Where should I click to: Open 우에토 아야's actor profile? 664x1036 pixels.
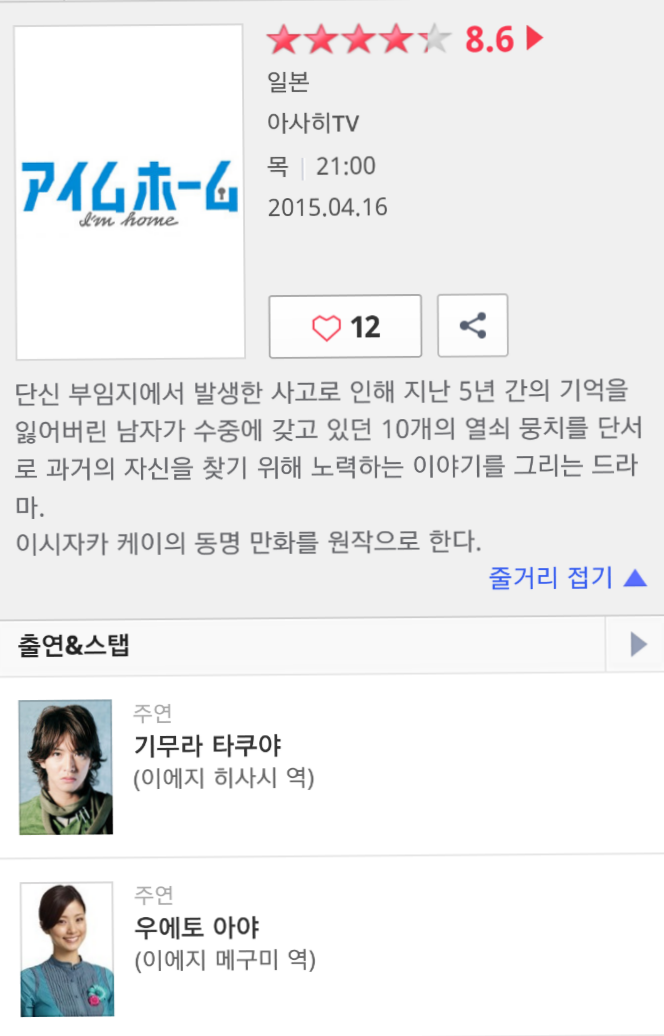pos(197,926)
